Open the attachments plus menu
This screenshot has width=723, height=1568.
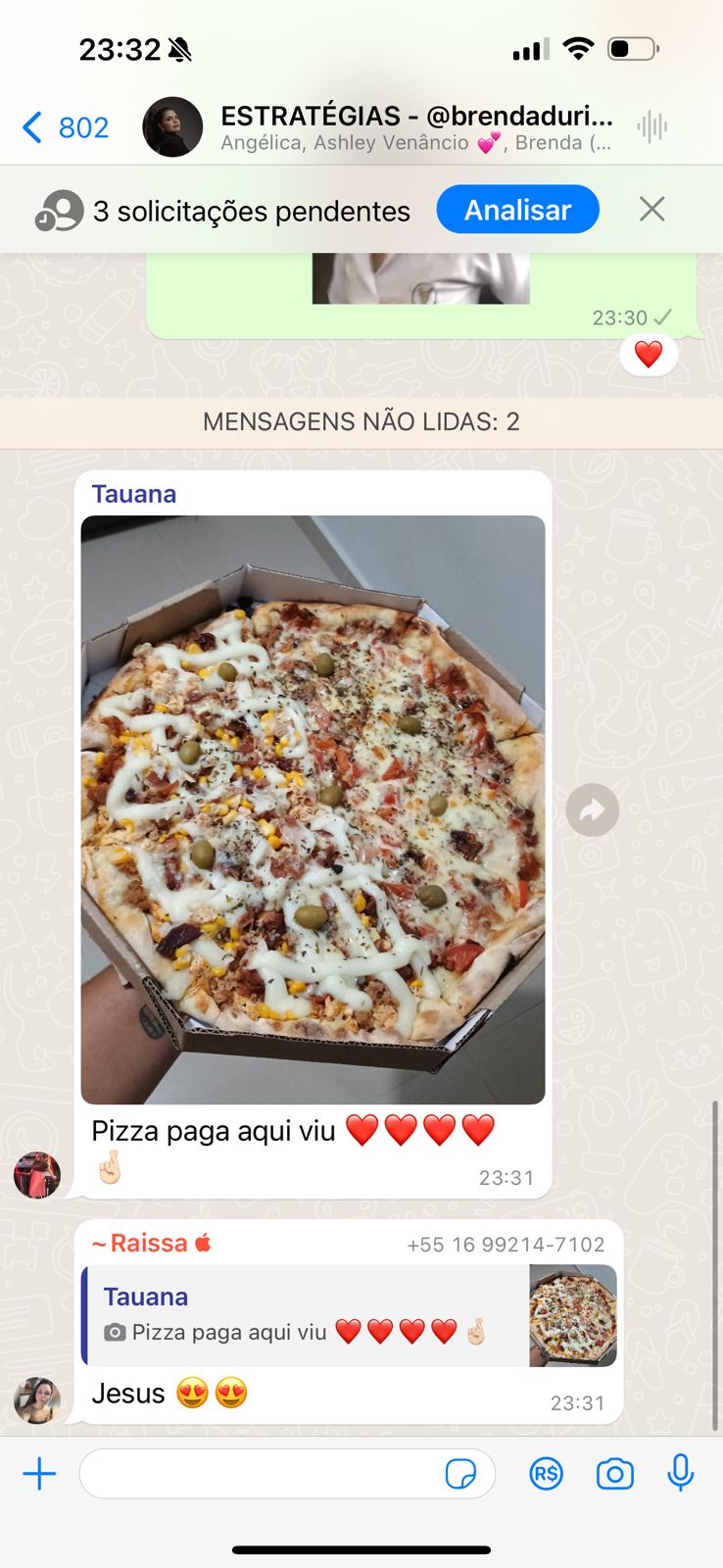[x=39, y=1473]
